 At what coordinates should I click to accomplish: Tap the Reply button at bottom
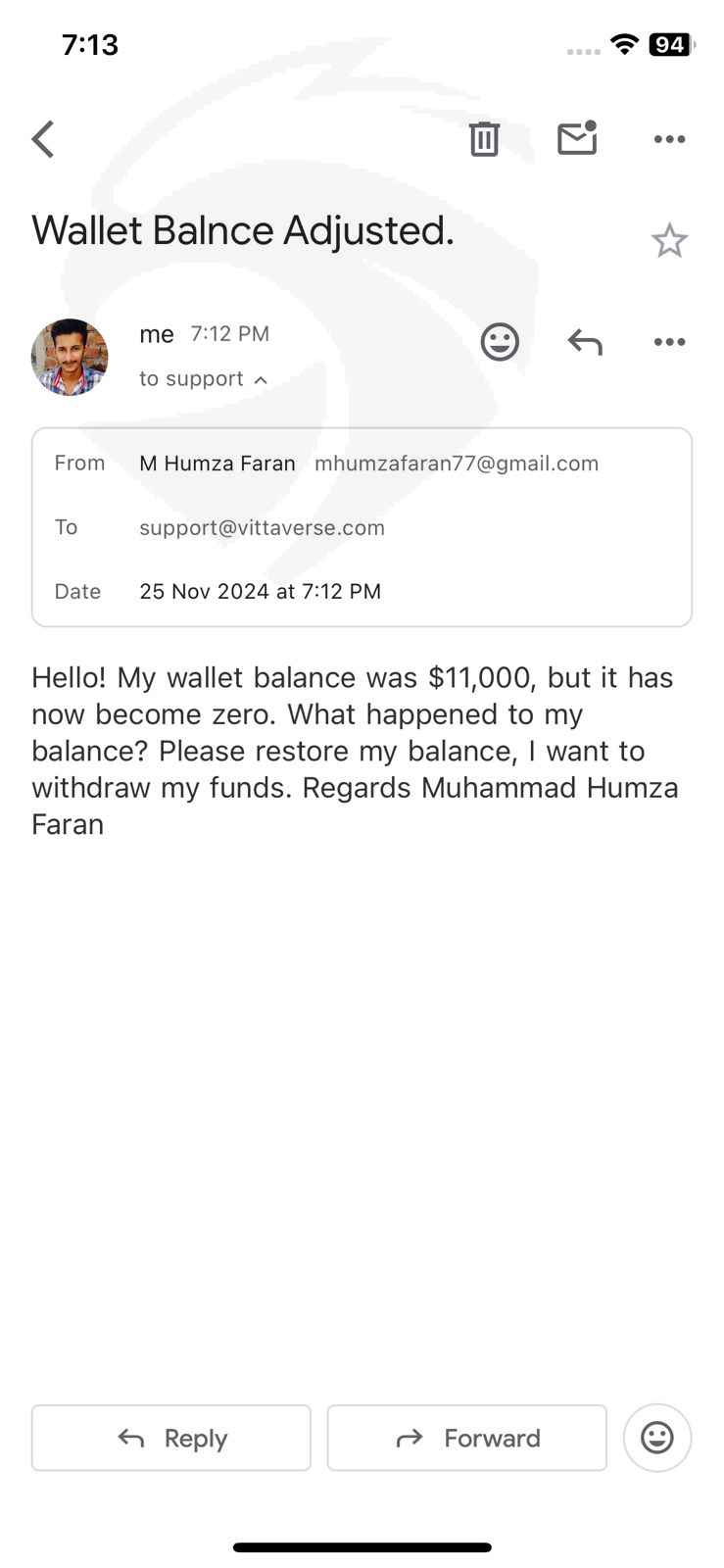pyautogui.click(x=171, y=1438)
